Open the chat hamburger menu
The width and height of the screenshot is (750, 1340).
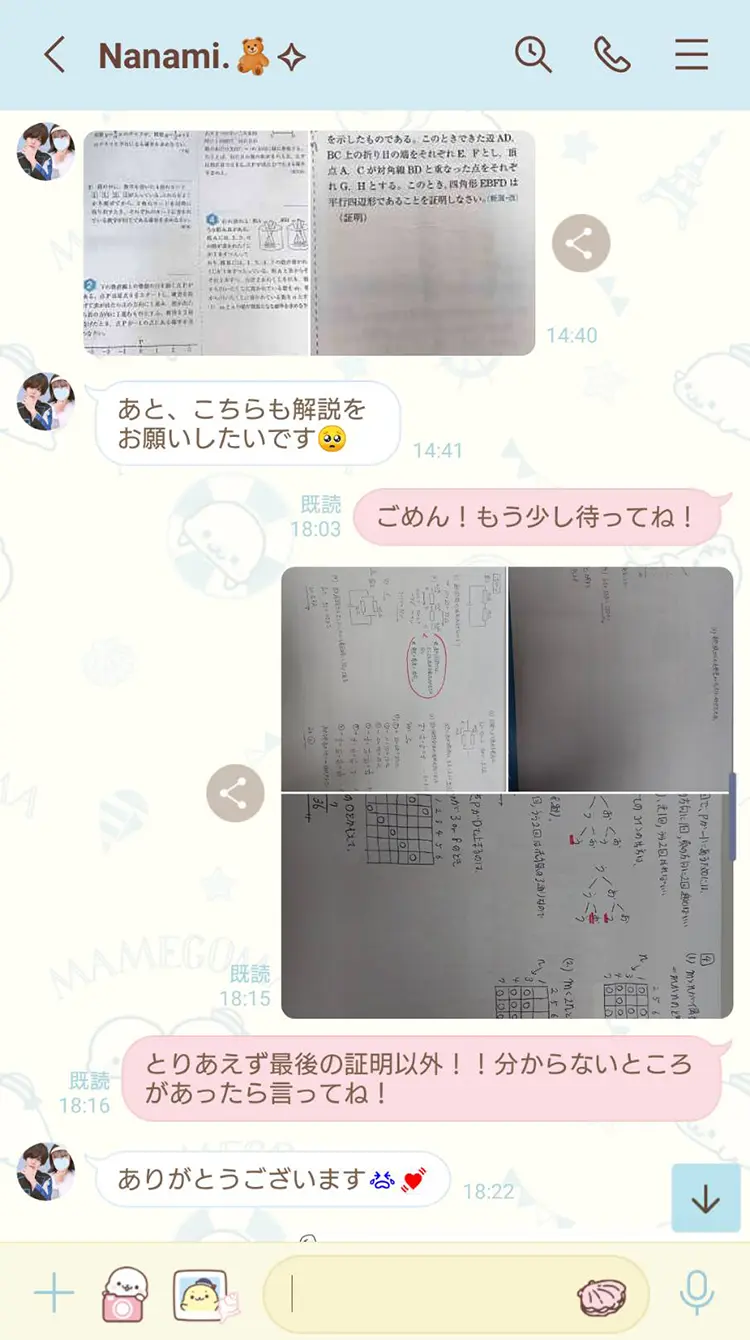click(x=691, y=55)
